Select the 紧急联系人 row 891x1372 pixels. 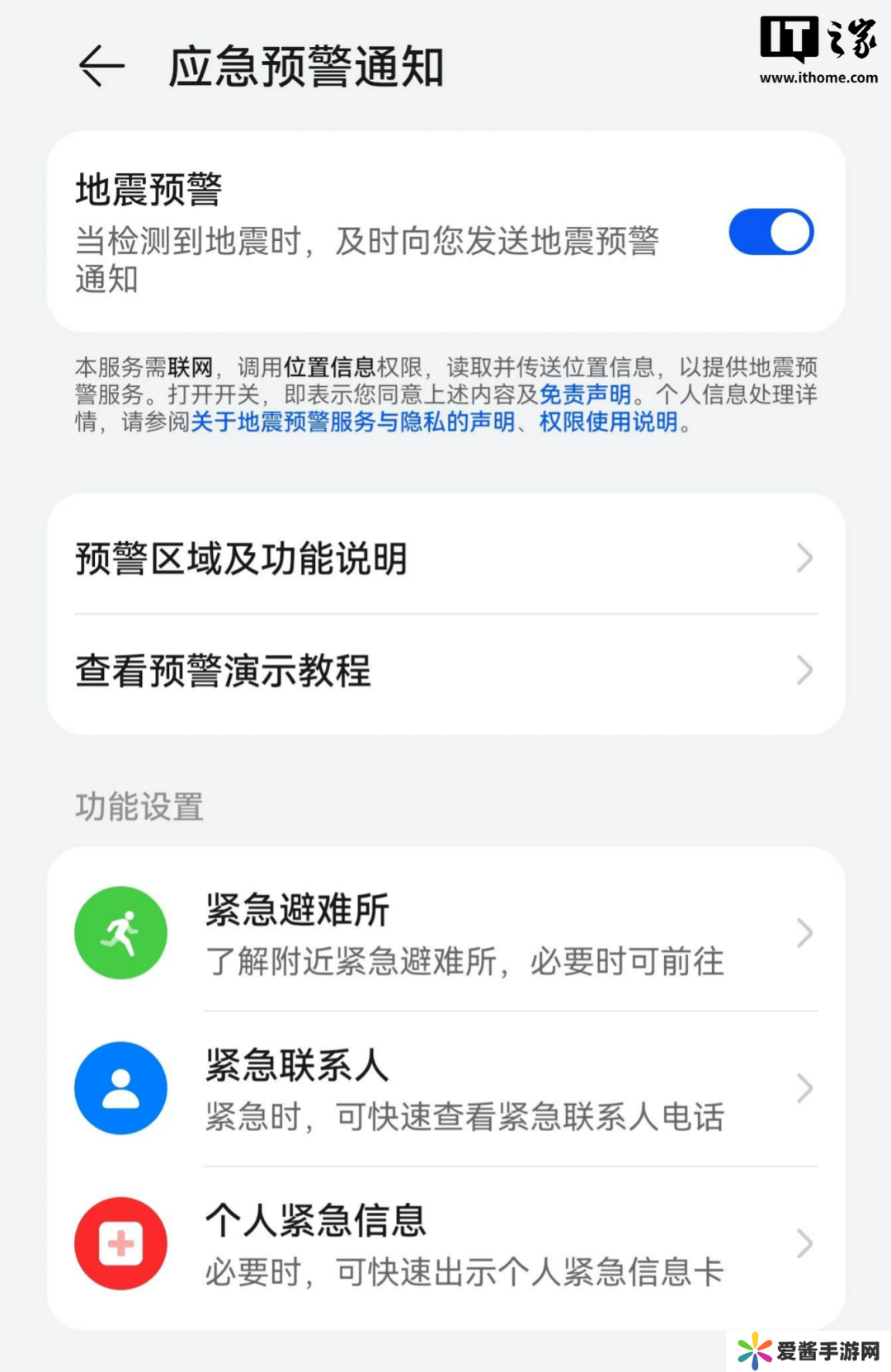pos(445,1089)
